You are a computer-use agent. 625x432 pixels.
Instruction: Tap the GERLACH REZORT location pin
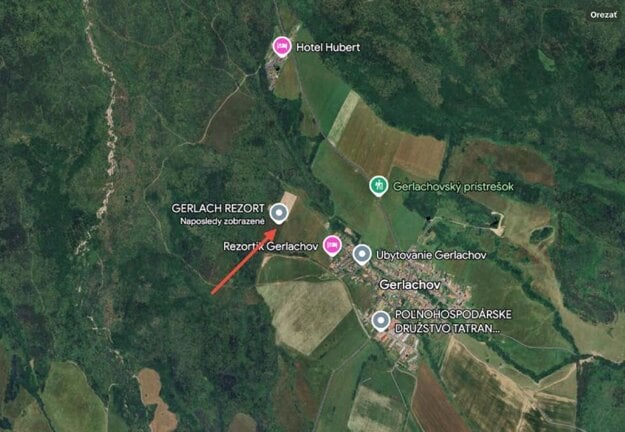(x=278, y=213)
